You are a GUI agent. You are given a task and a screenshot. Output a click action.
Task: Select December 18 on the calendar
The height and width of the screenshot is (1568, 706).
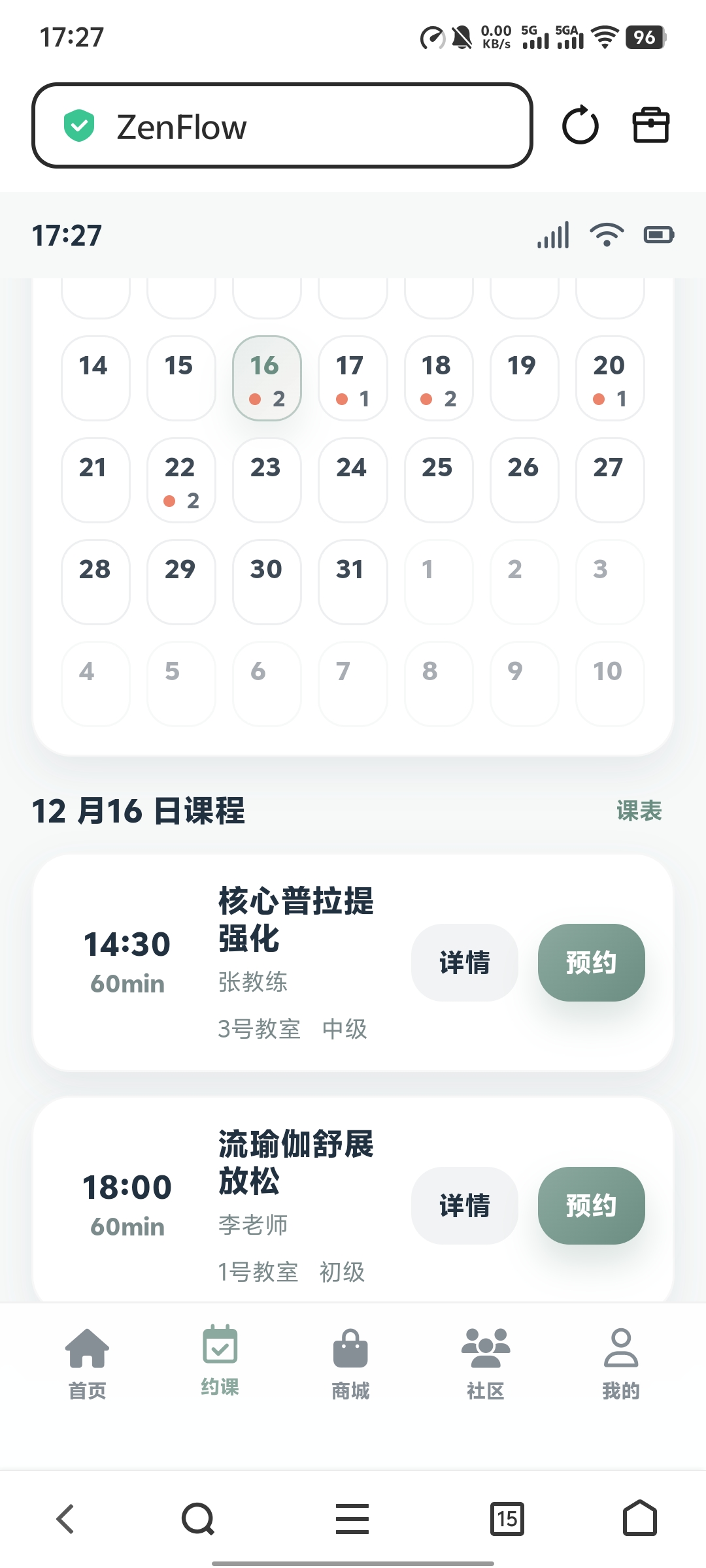pos(438,378)
